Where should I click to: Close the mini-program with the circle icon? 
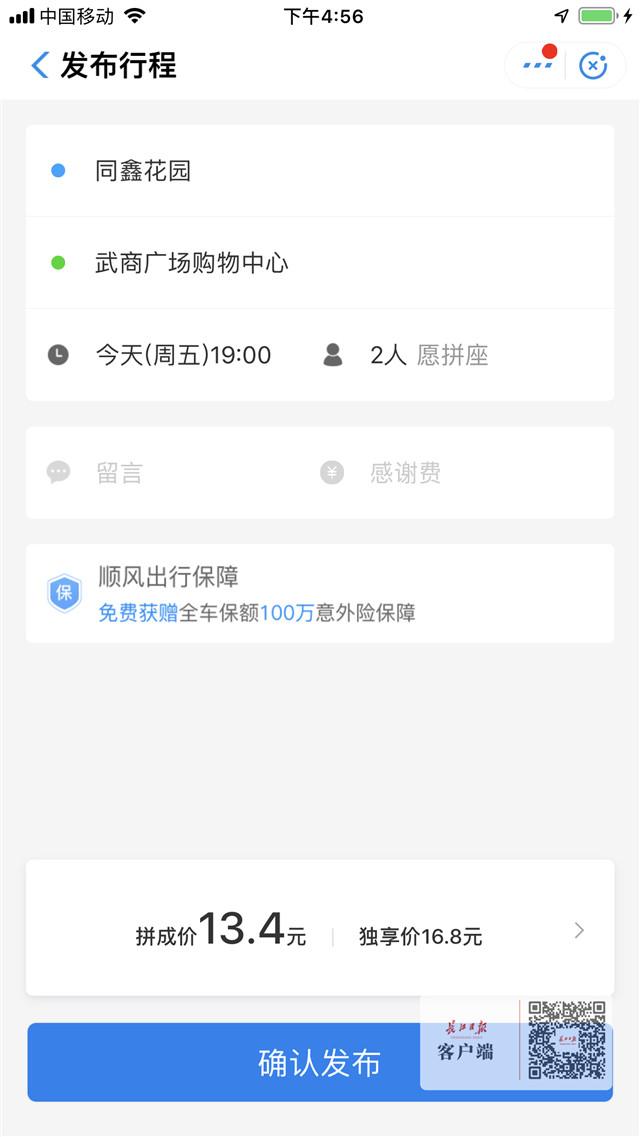593,66
